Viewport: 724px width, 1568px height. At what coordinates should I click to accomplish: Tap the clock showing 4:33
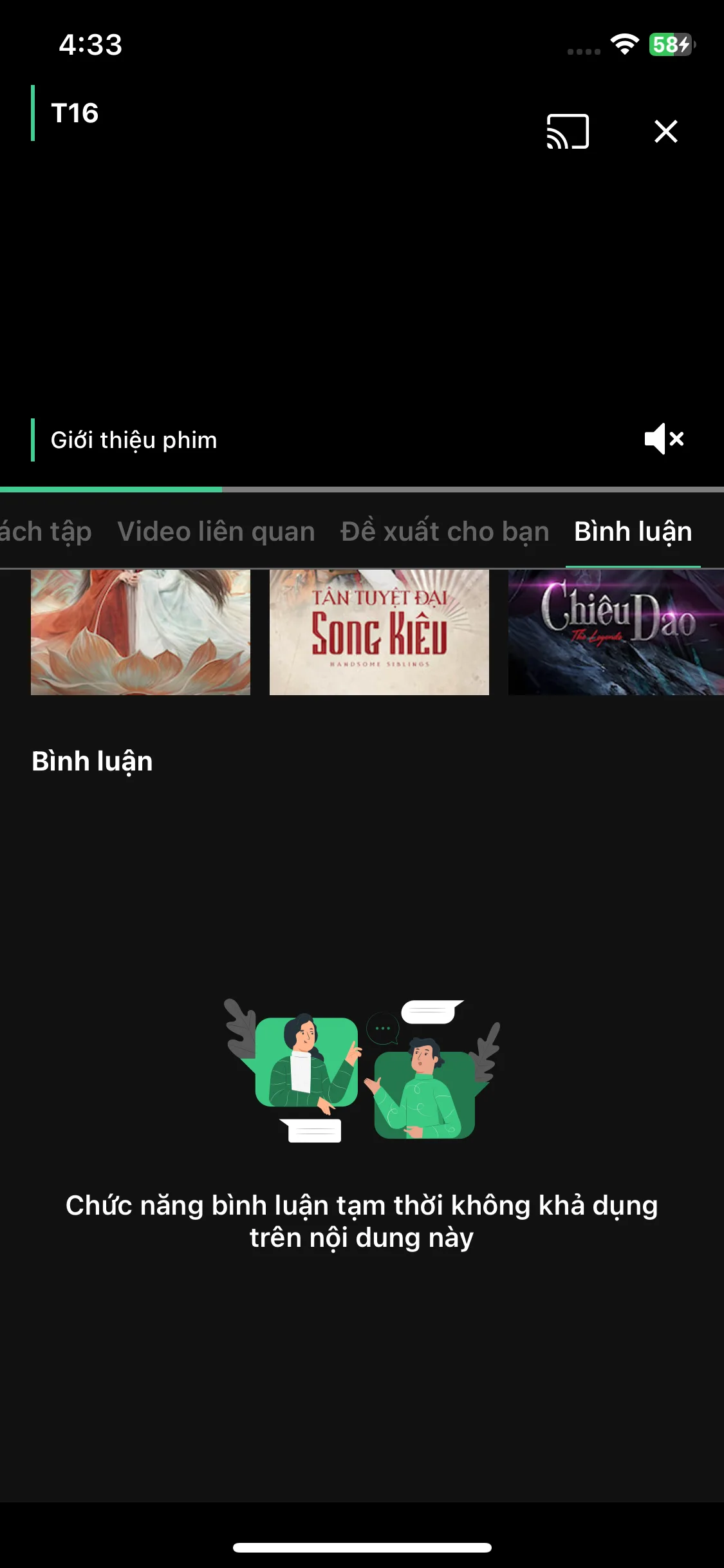(x=89, y=45)
